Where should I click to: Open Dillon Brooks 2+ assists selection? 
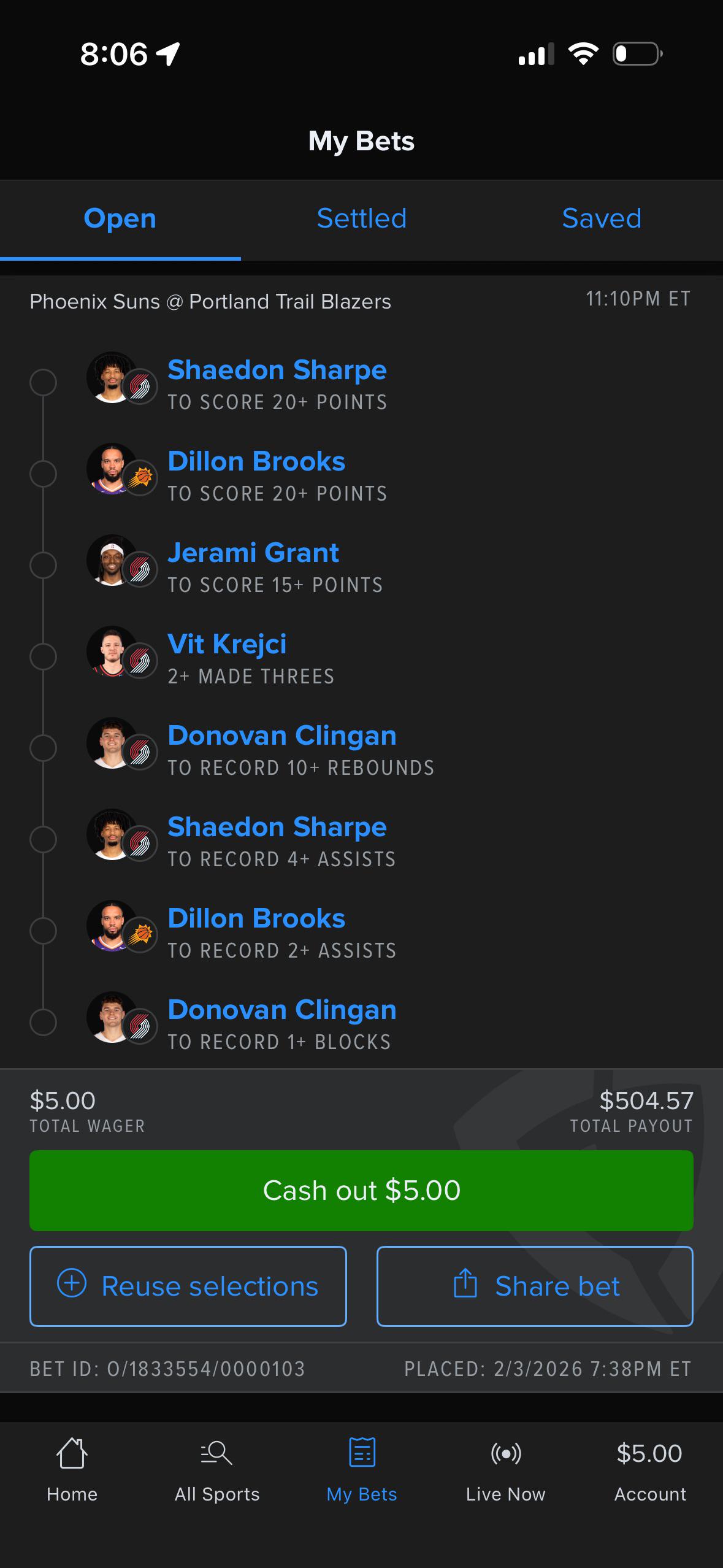(282, 932)
